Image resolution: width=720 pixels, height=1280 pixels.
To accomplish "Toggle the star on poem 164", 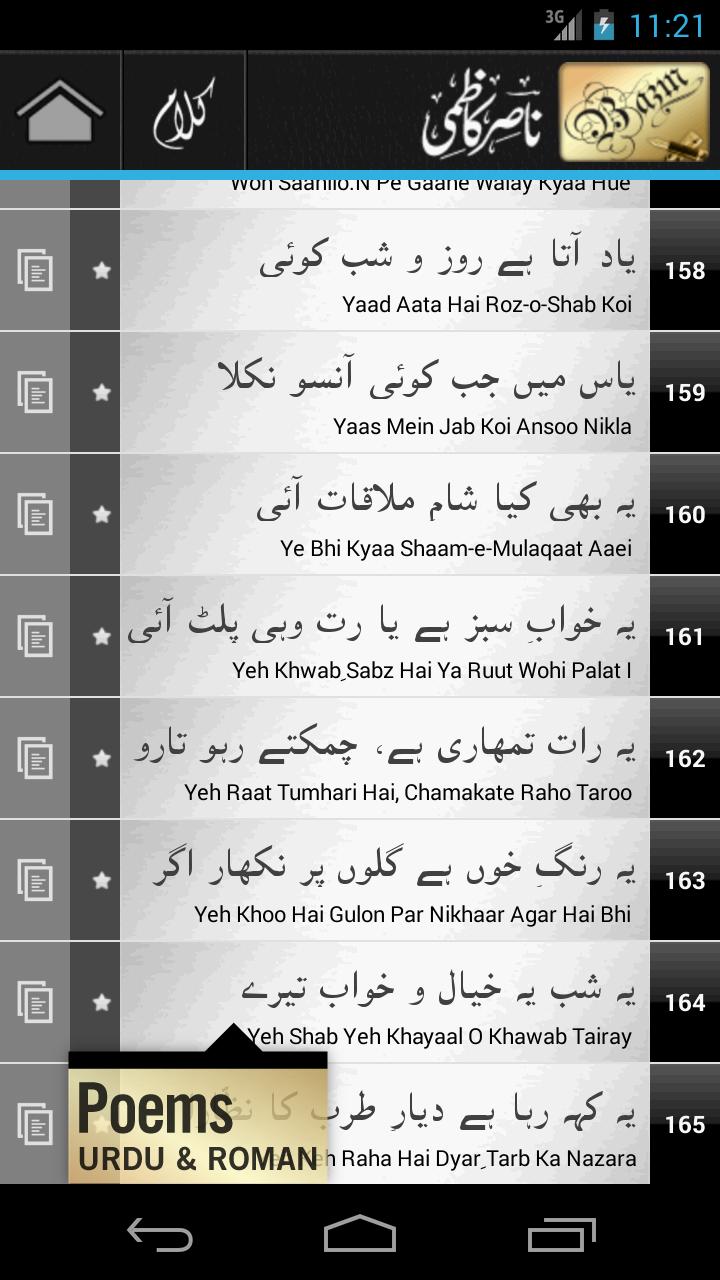I will [x=98, y=1000].
